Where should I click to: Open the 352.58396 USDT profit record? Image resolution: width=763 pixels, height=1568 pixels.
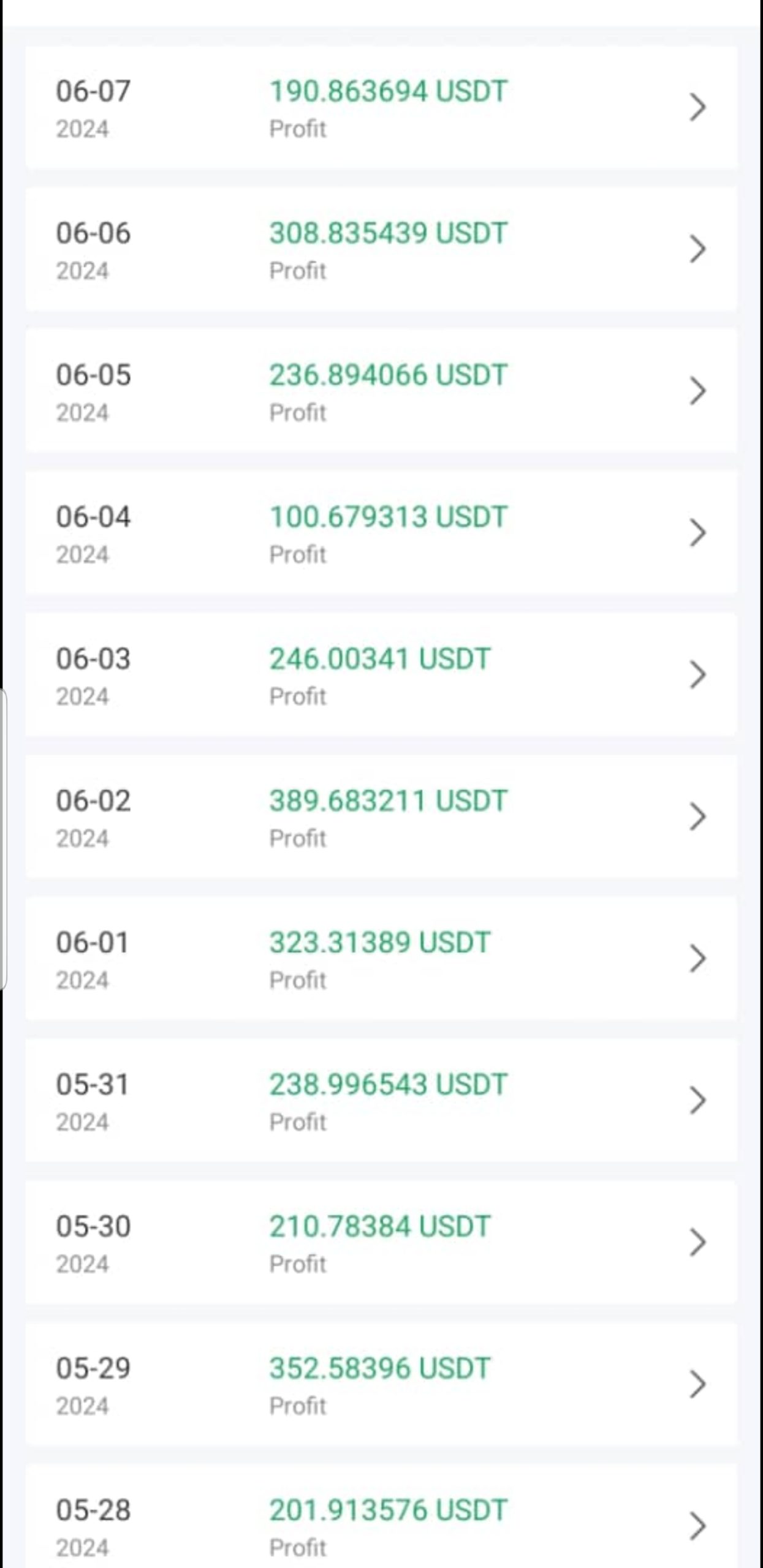click(381, 1384)
